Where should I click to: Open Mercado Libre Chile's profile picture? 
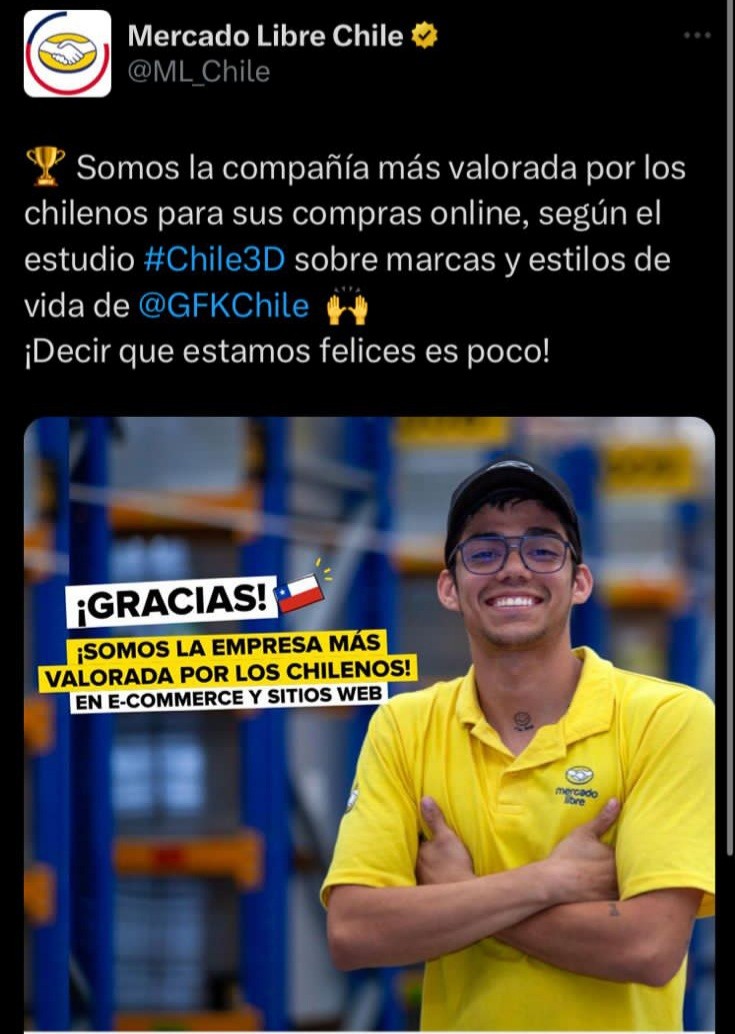point(67,54)
